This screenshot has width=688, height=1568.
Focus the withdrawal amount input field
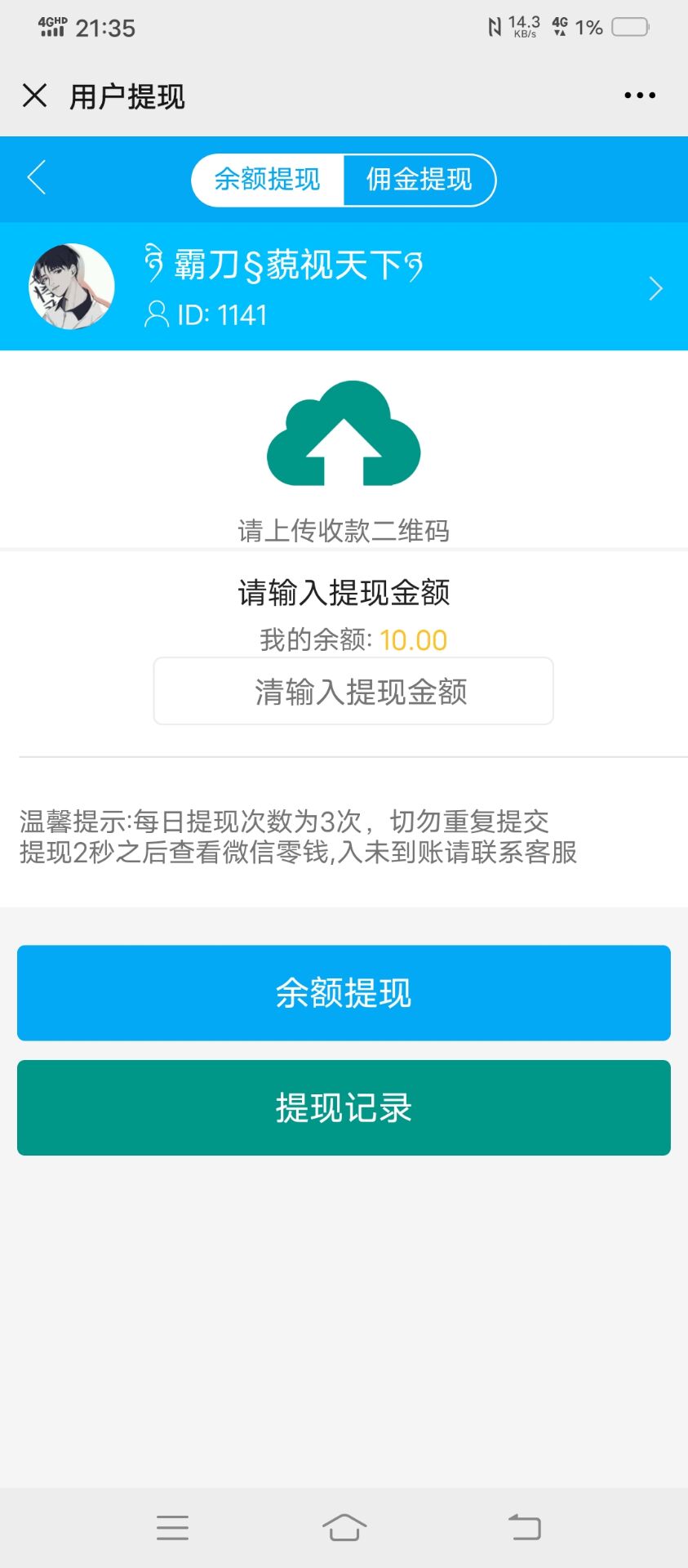tap(353, 692)
